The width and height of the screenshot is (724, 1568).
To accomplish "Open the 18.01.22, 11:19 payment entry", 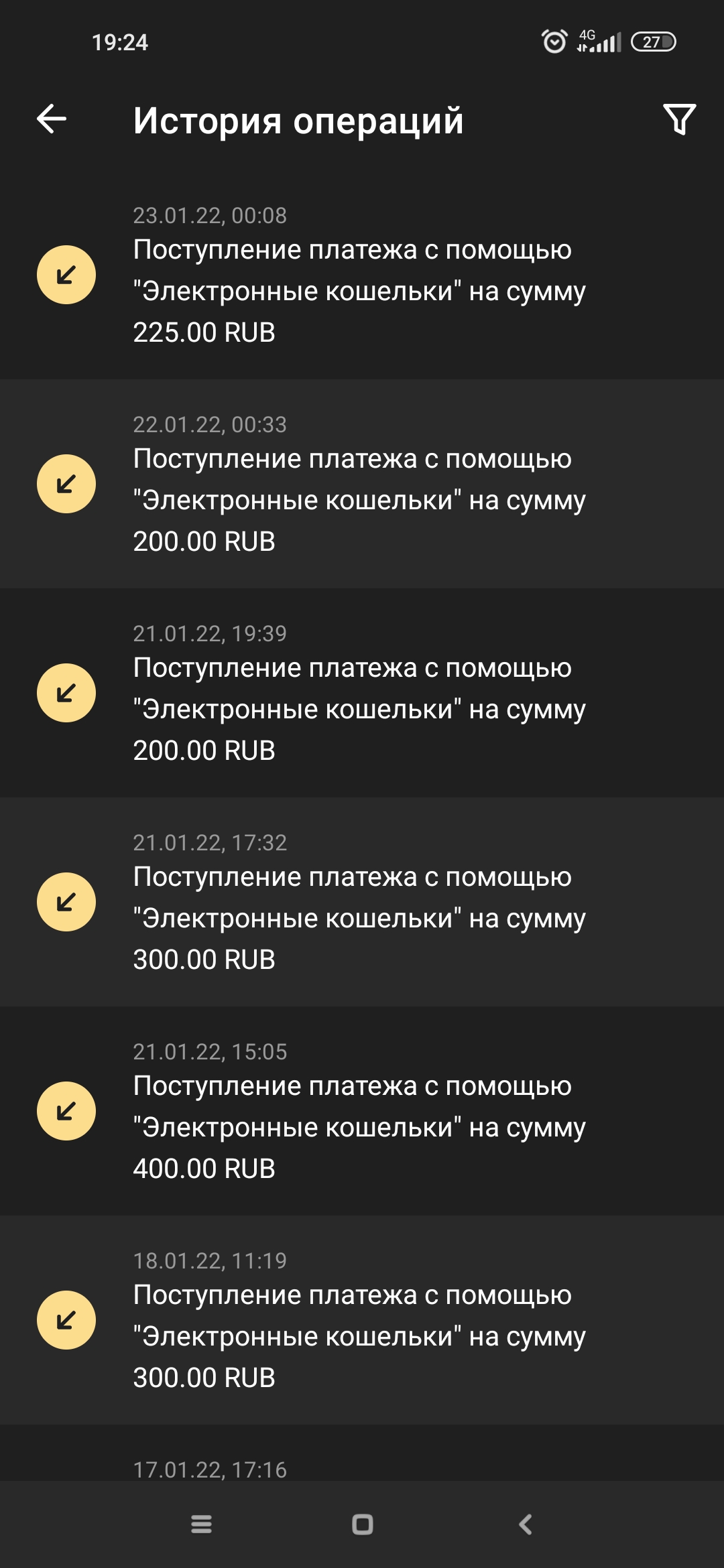I will click(362, 1321).
